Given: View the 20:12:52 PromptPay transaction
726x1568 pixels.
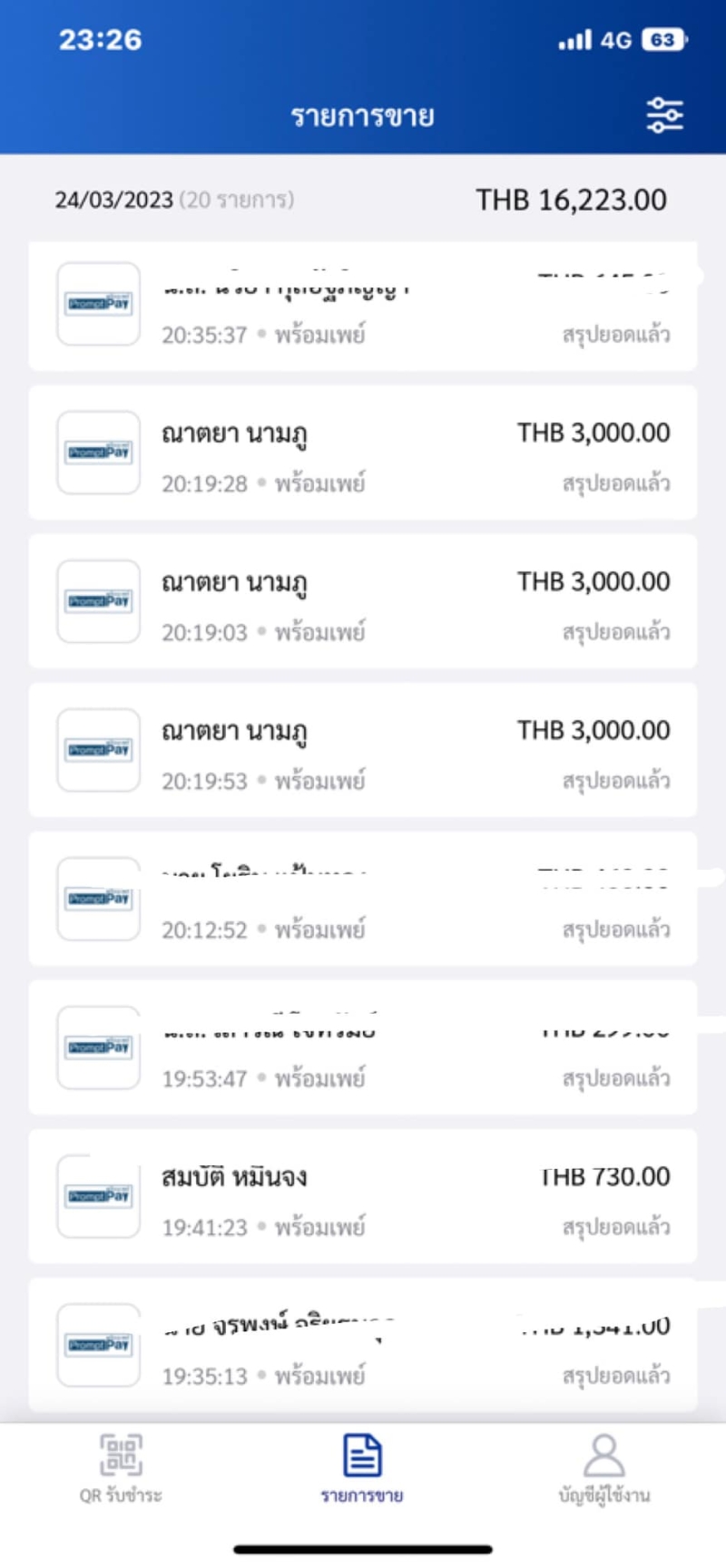Looking at the screenshot, I should point(363,899).
